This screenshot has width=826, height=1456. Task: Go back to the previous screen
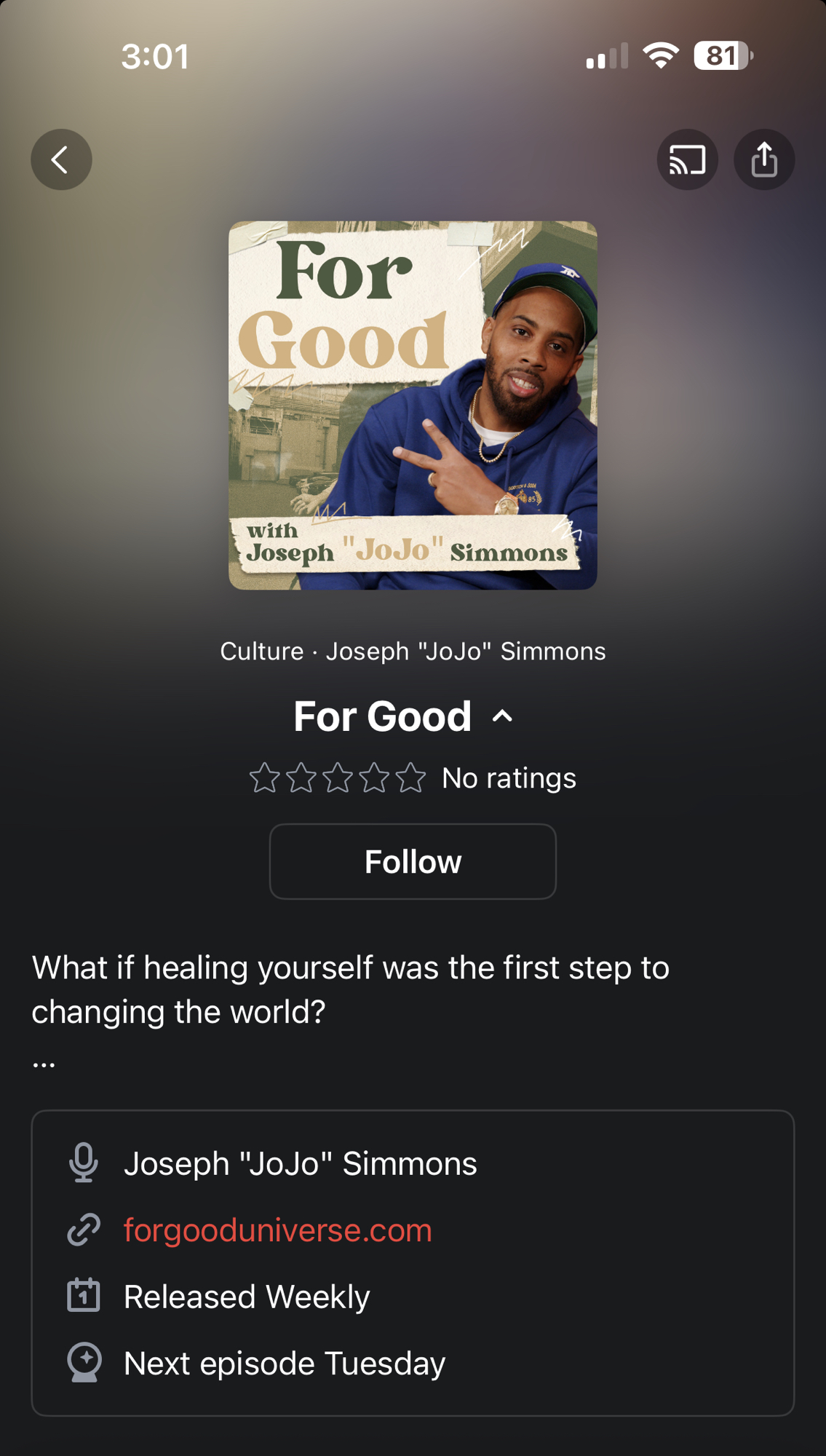[x=61, y=159]
